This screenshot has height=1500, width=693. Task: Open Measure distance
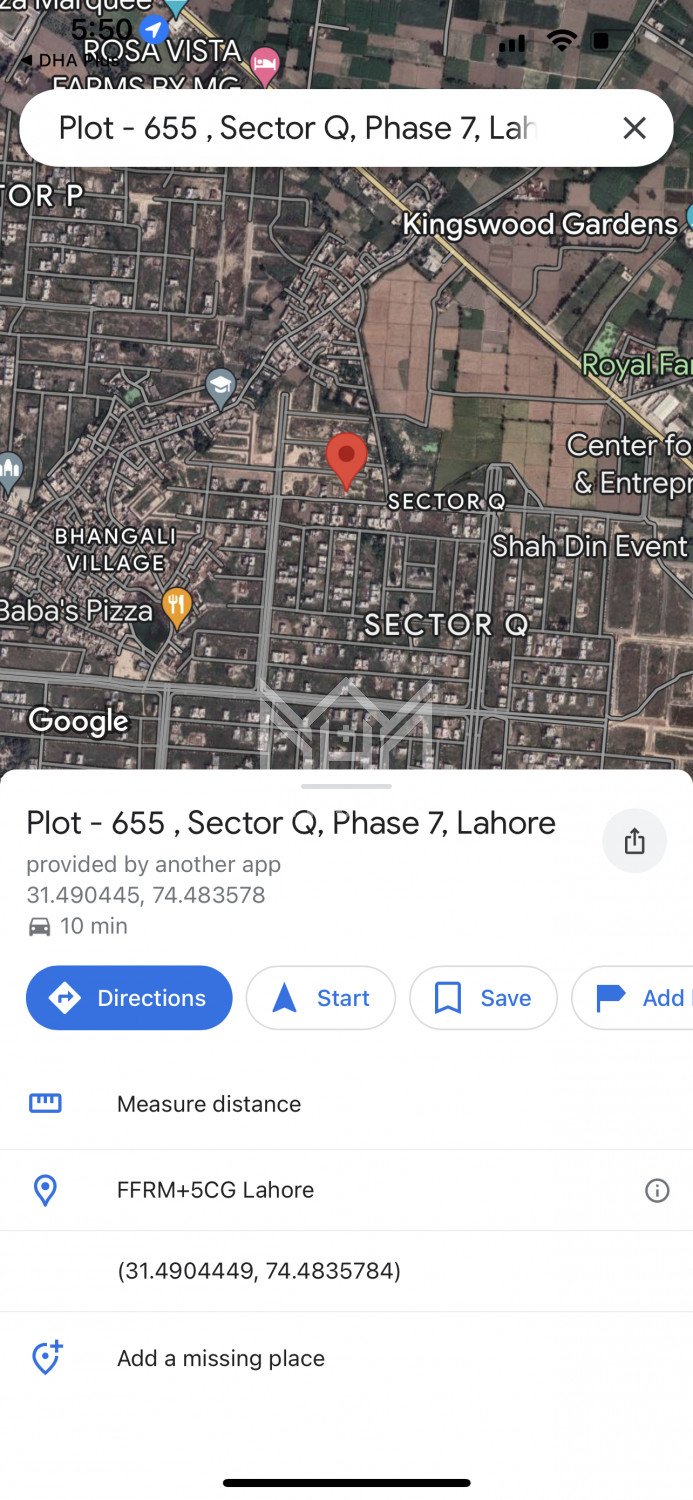tap(209, 1104)
